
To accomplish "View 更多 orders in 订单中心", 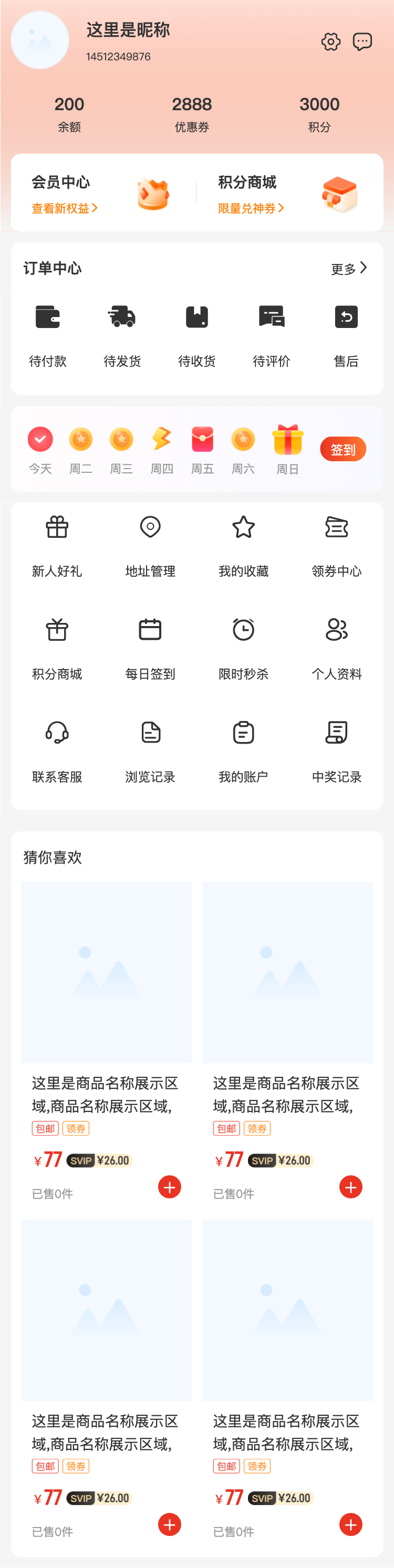I will [349, 269].
